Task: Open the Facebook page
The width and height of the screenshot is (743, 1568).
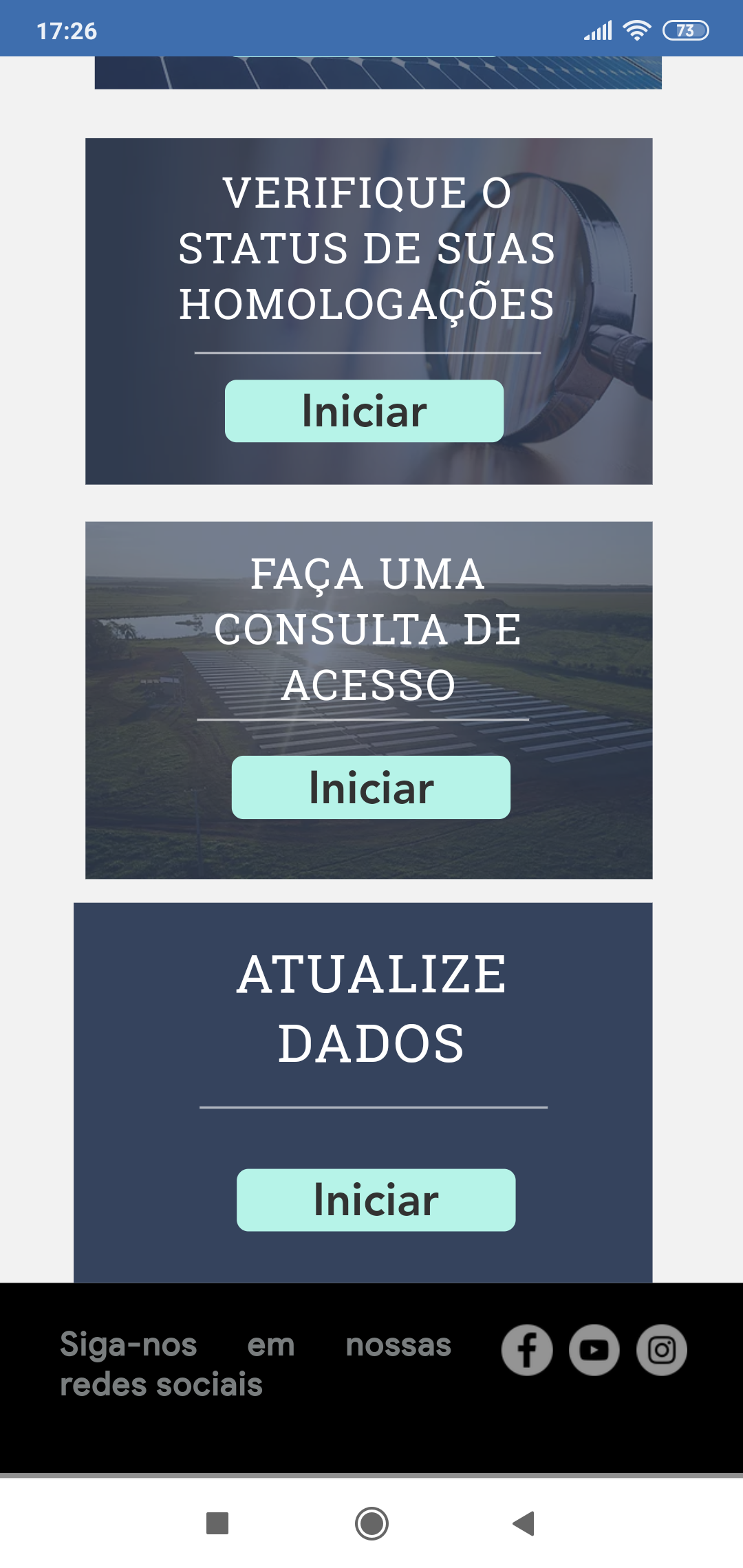Action: [x=527, y=1350]
